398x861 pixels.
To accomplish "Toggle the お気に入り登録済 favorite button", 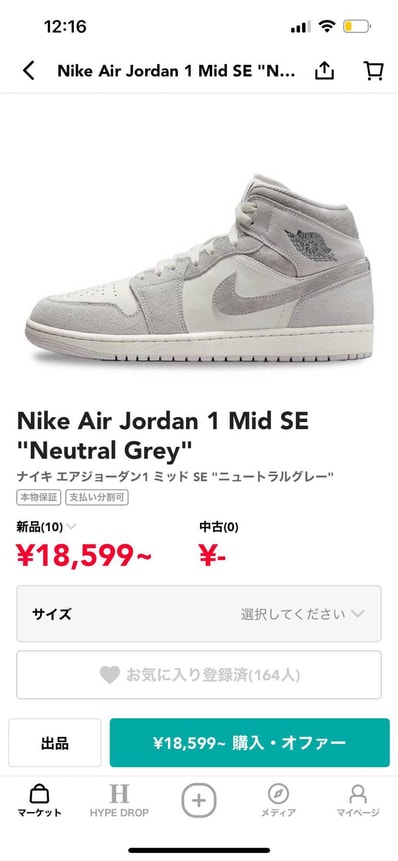I will tap(199, 675).
